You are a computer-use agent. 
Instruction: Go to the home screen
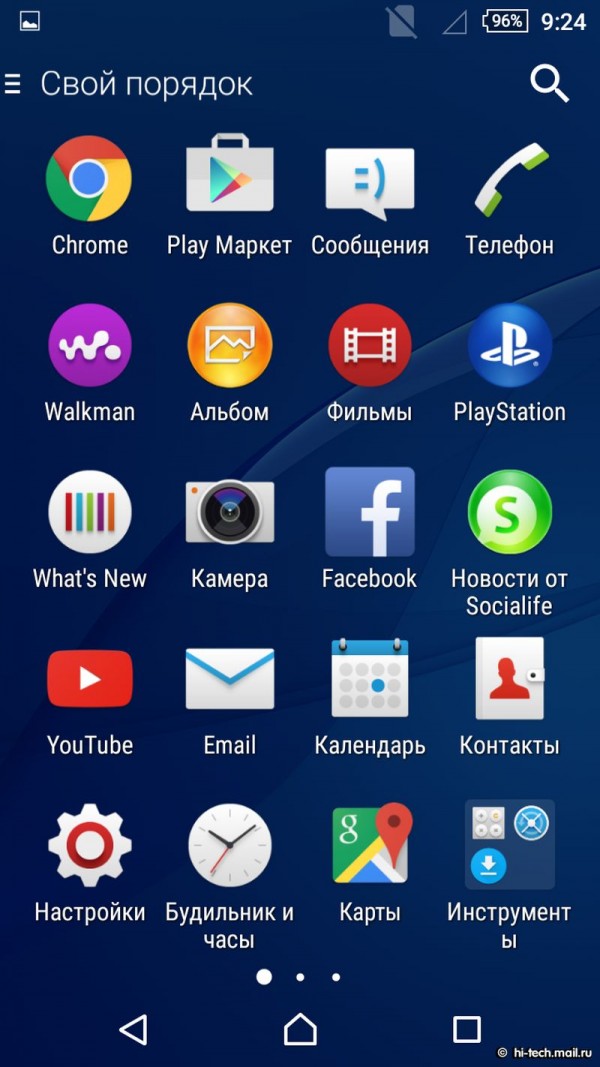tap(300, 1029)
